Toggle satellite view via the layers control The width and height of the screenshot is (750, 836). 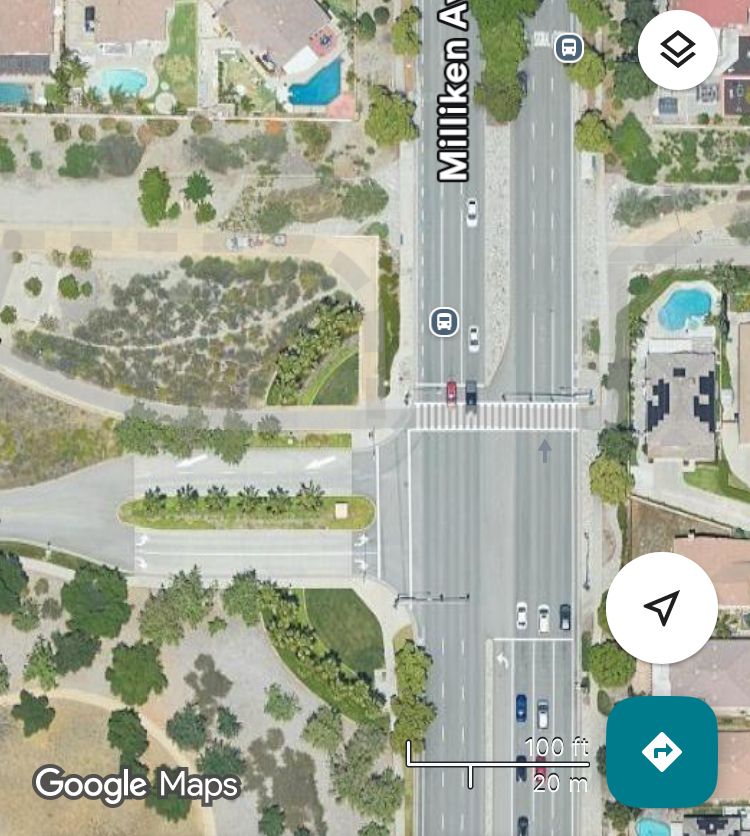pos(678,48)
